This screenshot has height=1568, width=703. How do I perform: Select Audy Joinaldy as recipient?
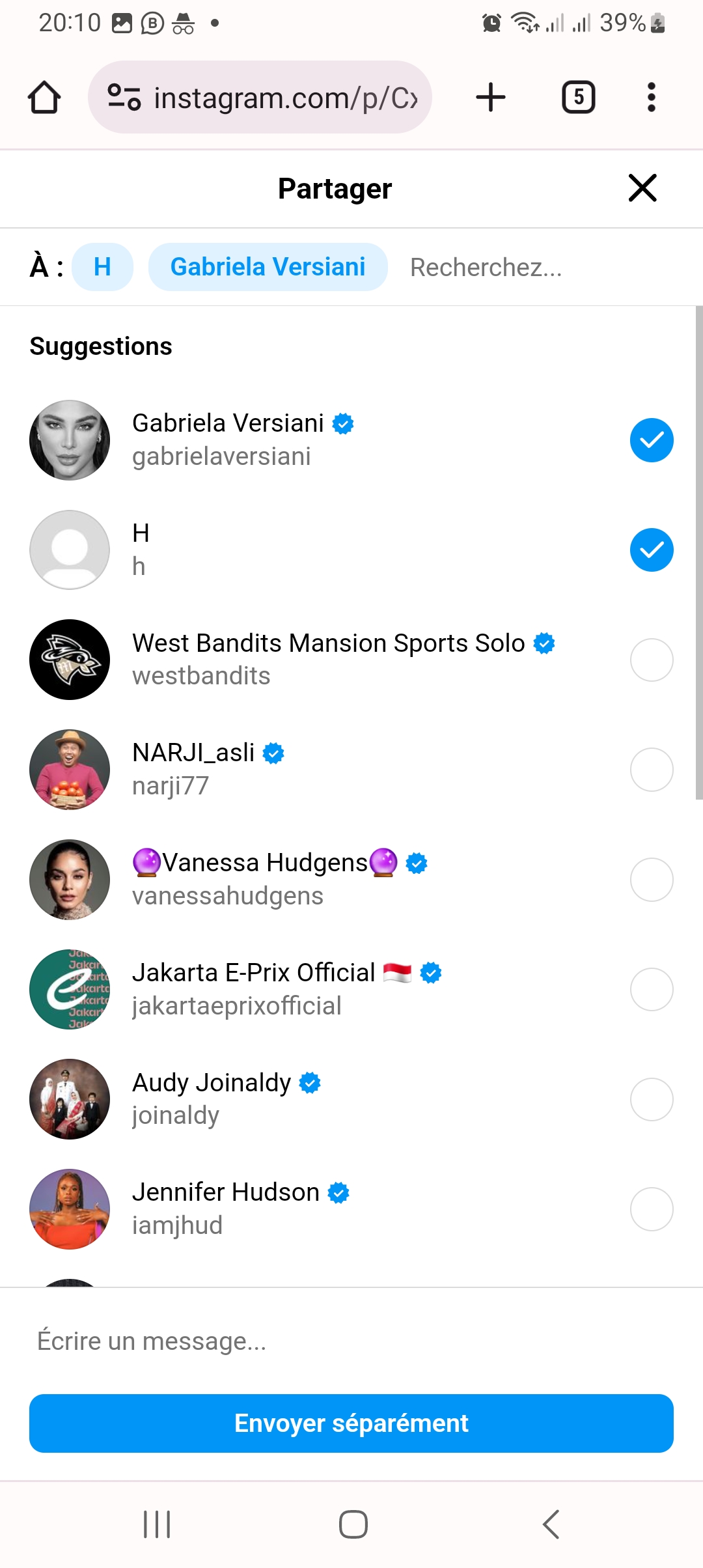(651, 1099)
